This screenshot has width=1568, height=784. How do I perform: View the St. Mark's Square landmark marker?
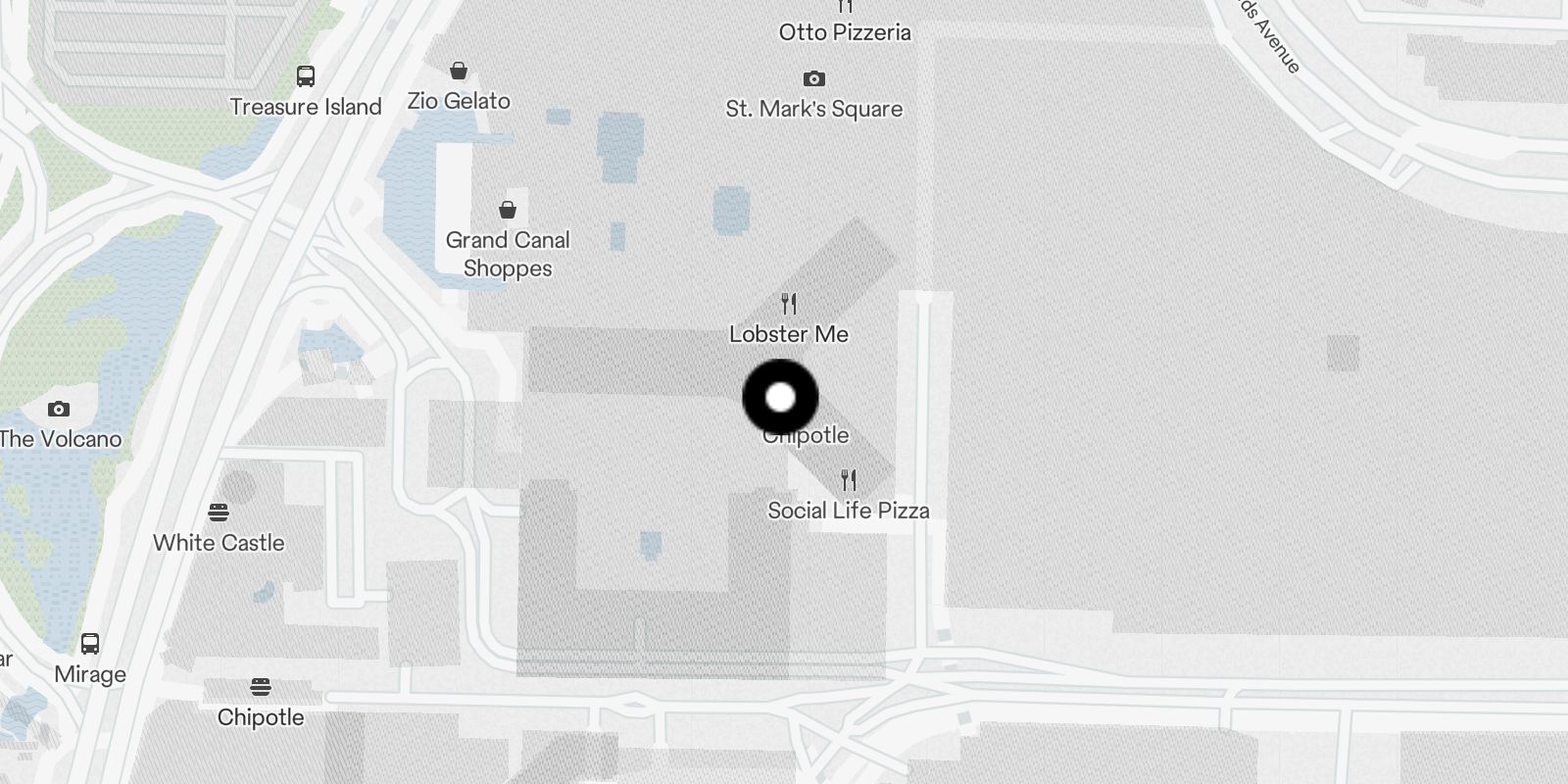click(813, 79)
